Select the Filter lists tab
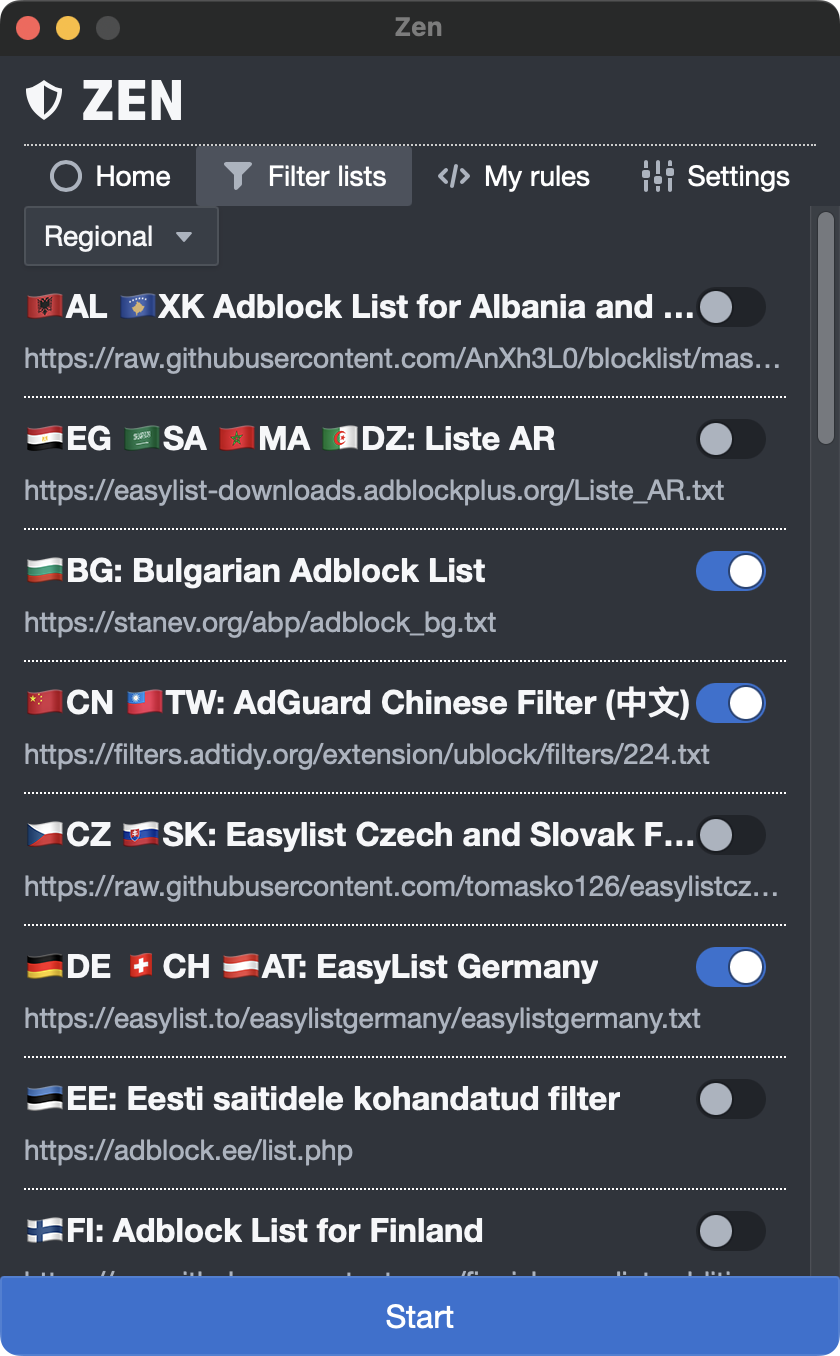The height and width of the screenshot is (1356, 840). 304,177
